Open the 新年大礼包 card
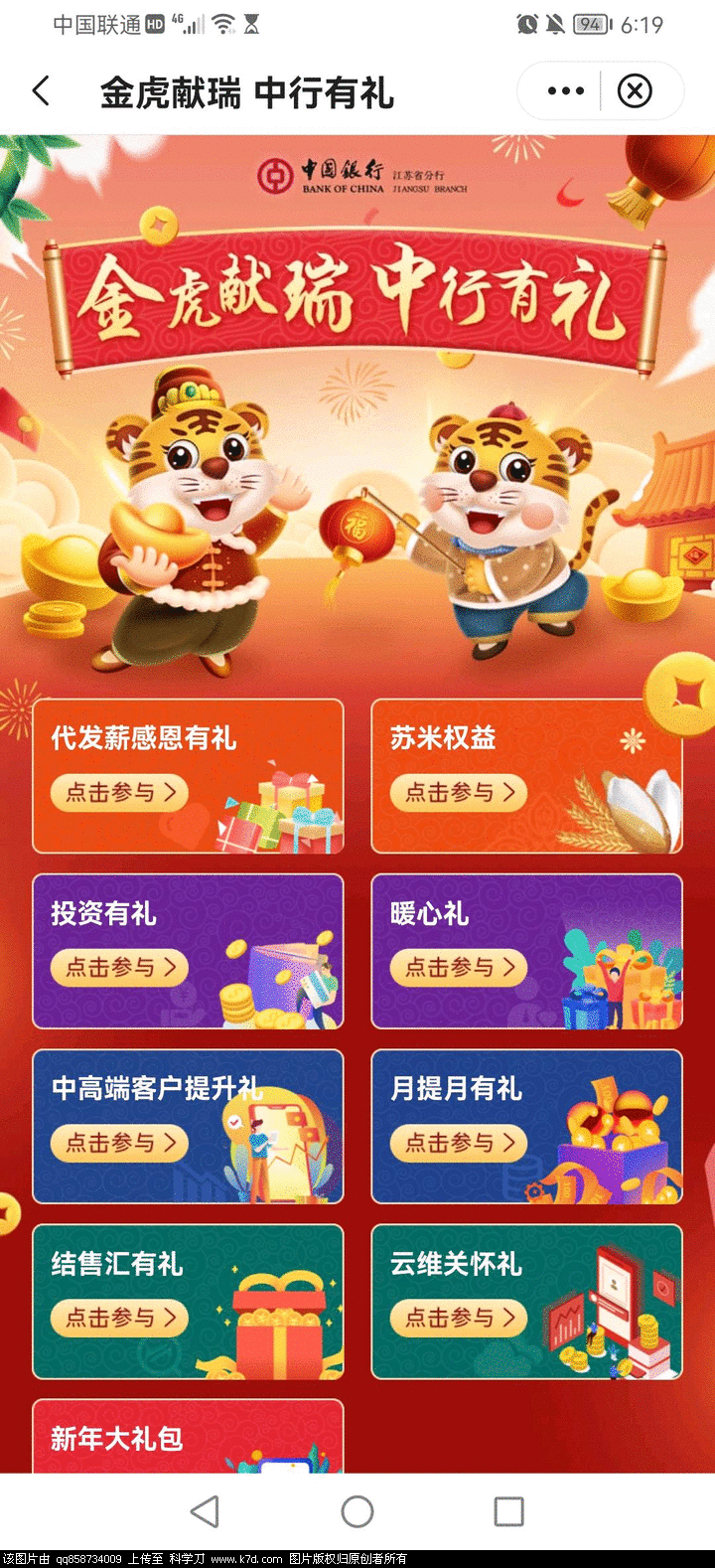Screen dimensions: 715x1568 [x=188, y=1437]
